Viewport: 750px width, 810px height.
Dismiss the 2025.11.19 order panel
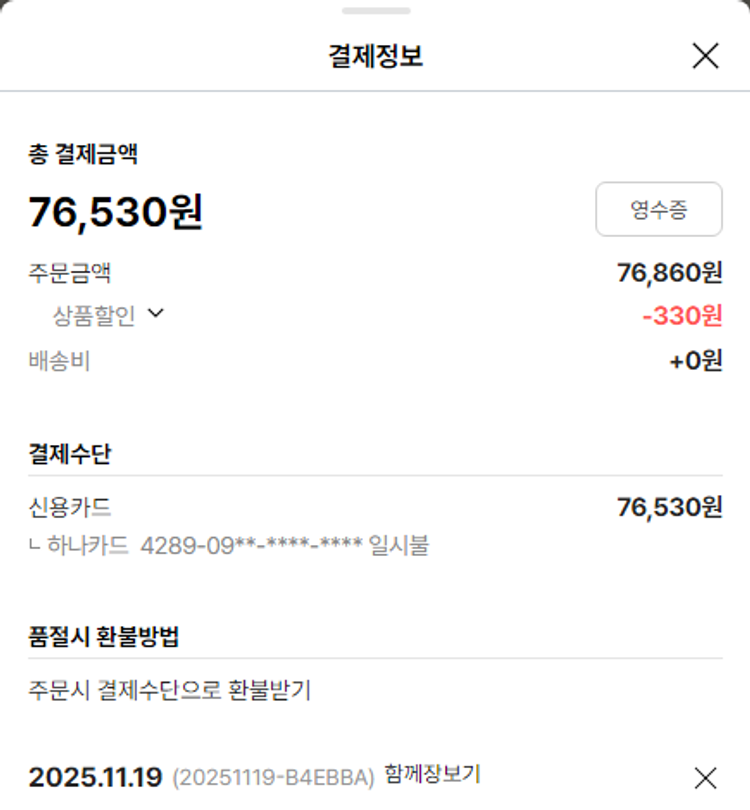(x=705, y=777)
